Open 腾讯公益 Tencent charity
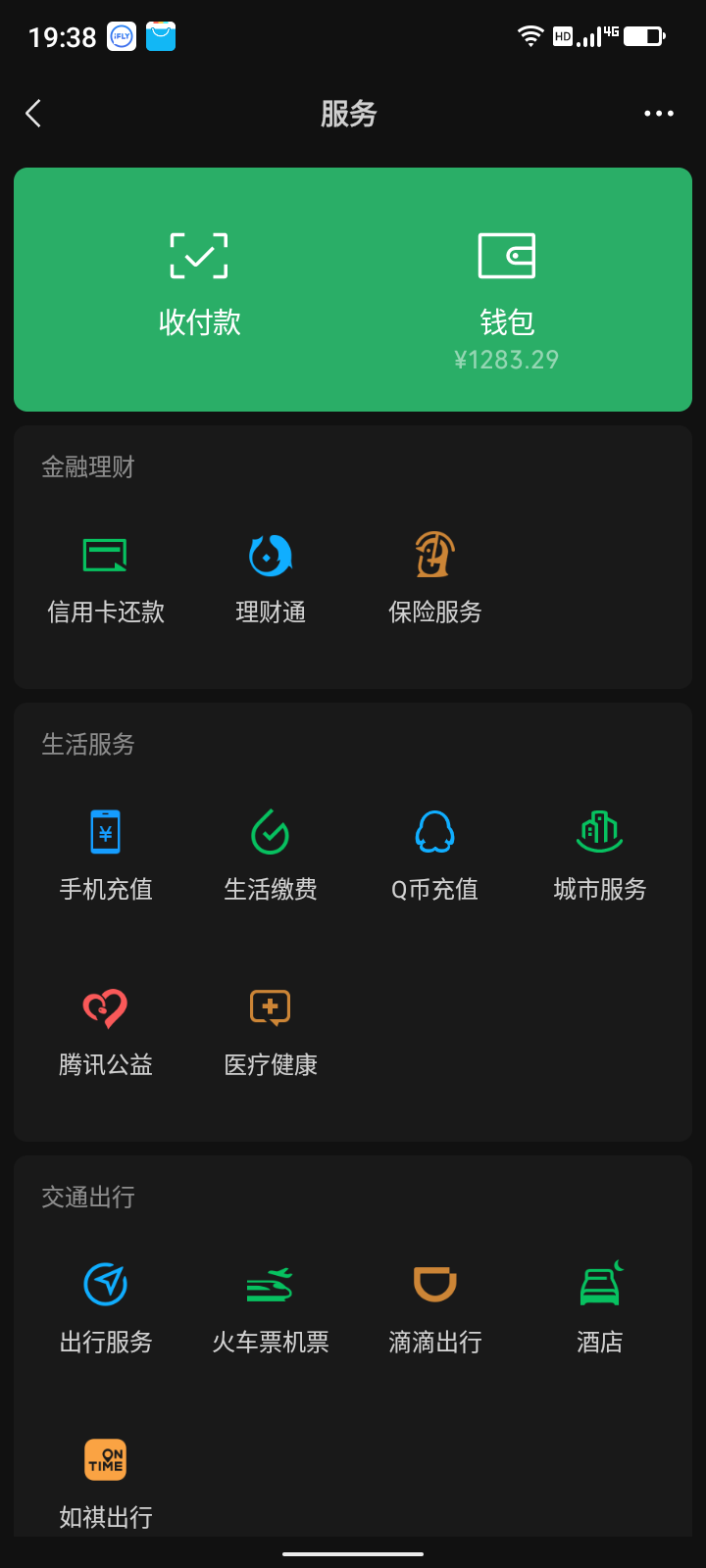The image size is (706, 1568). [x=105, y=1031]
